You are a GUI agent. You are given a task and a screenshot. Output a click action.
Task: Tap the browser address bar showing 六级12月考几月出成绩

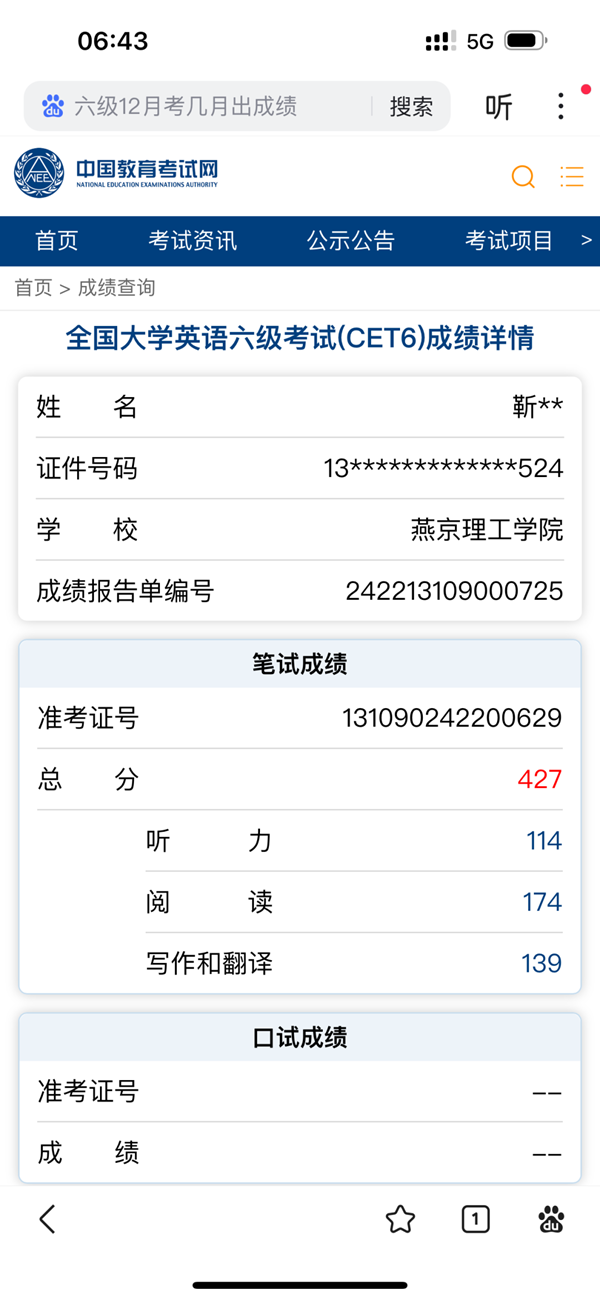[200, 106]
